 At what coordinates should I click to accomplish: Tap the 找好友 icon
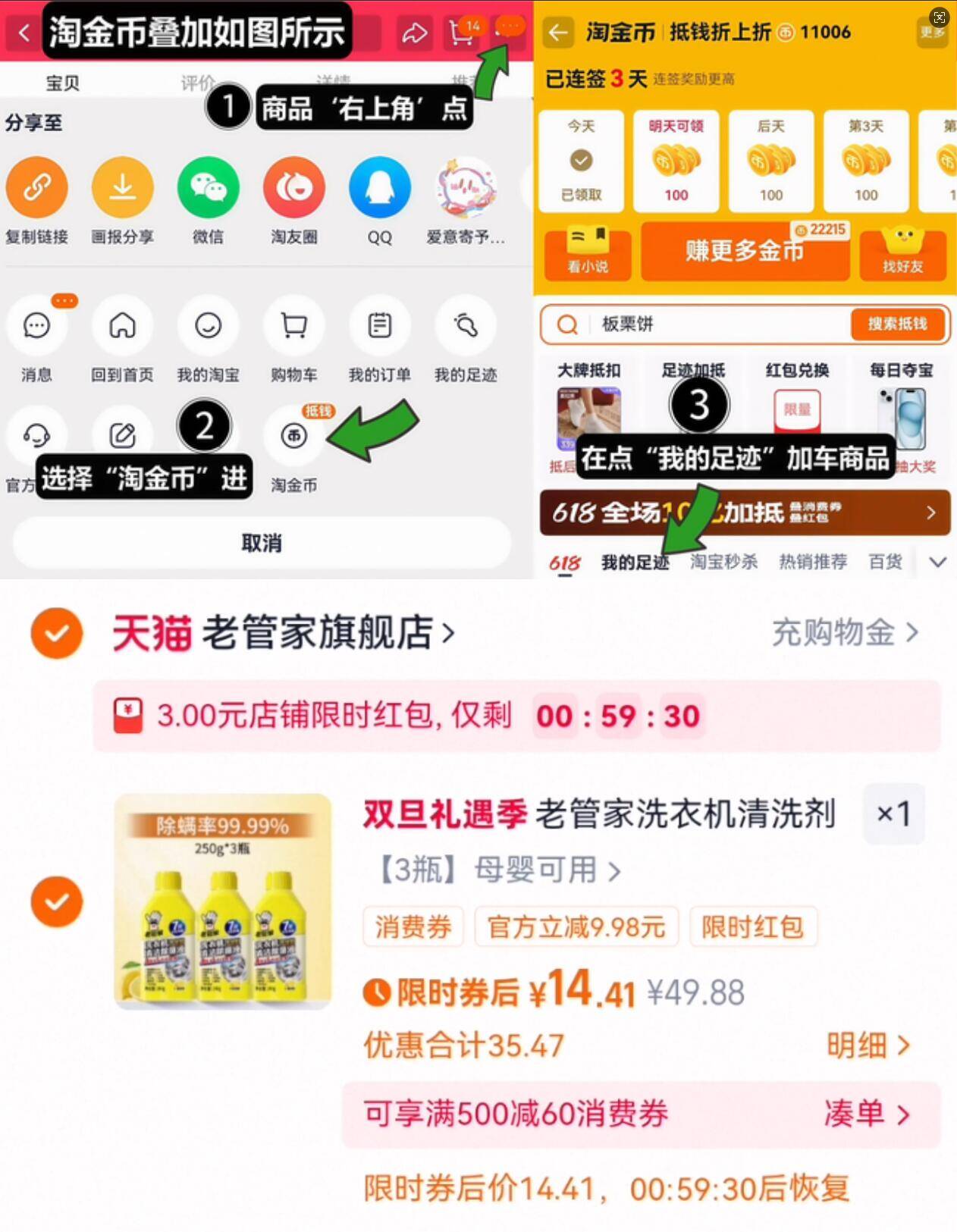pos(902,252)
